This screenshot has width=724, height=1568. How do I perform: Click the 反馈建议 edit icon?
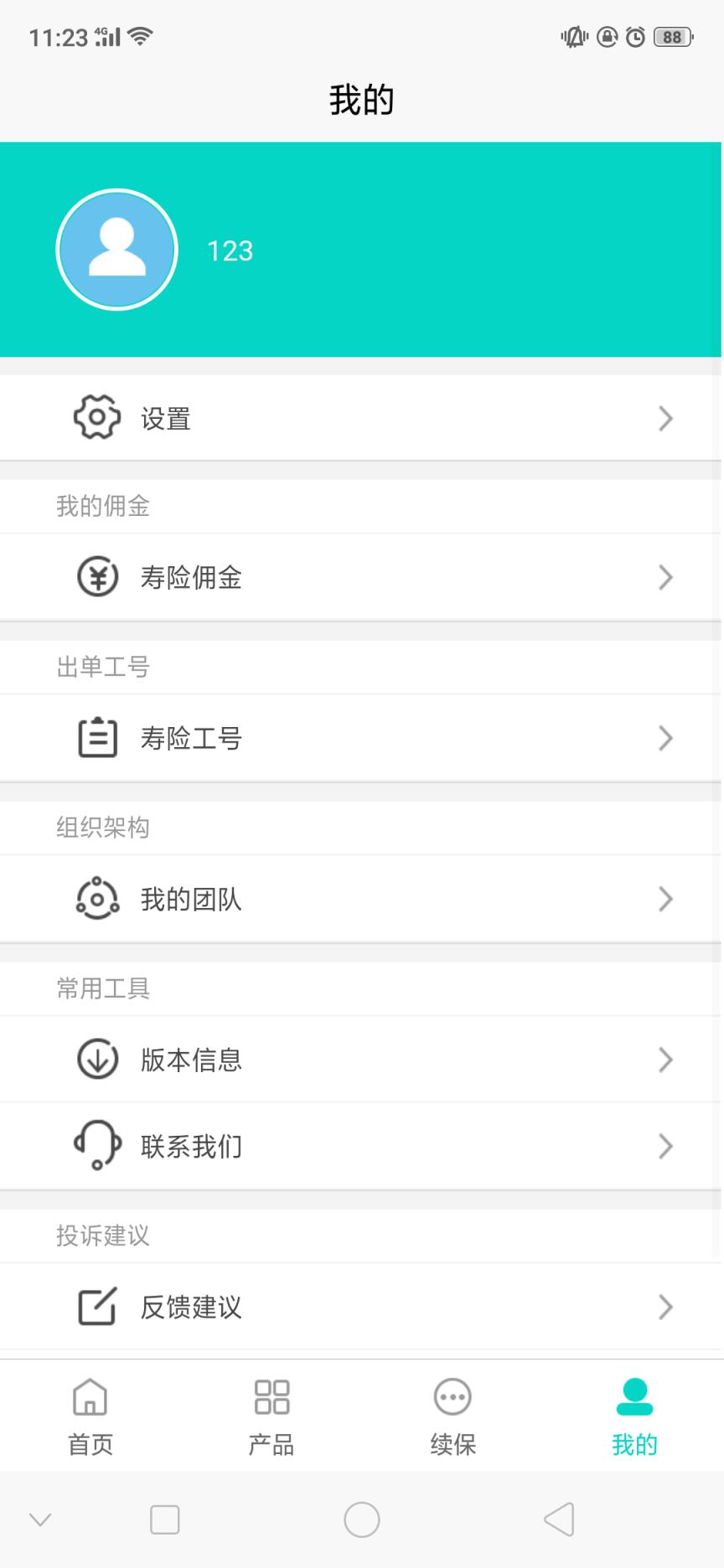[96, 1305]
